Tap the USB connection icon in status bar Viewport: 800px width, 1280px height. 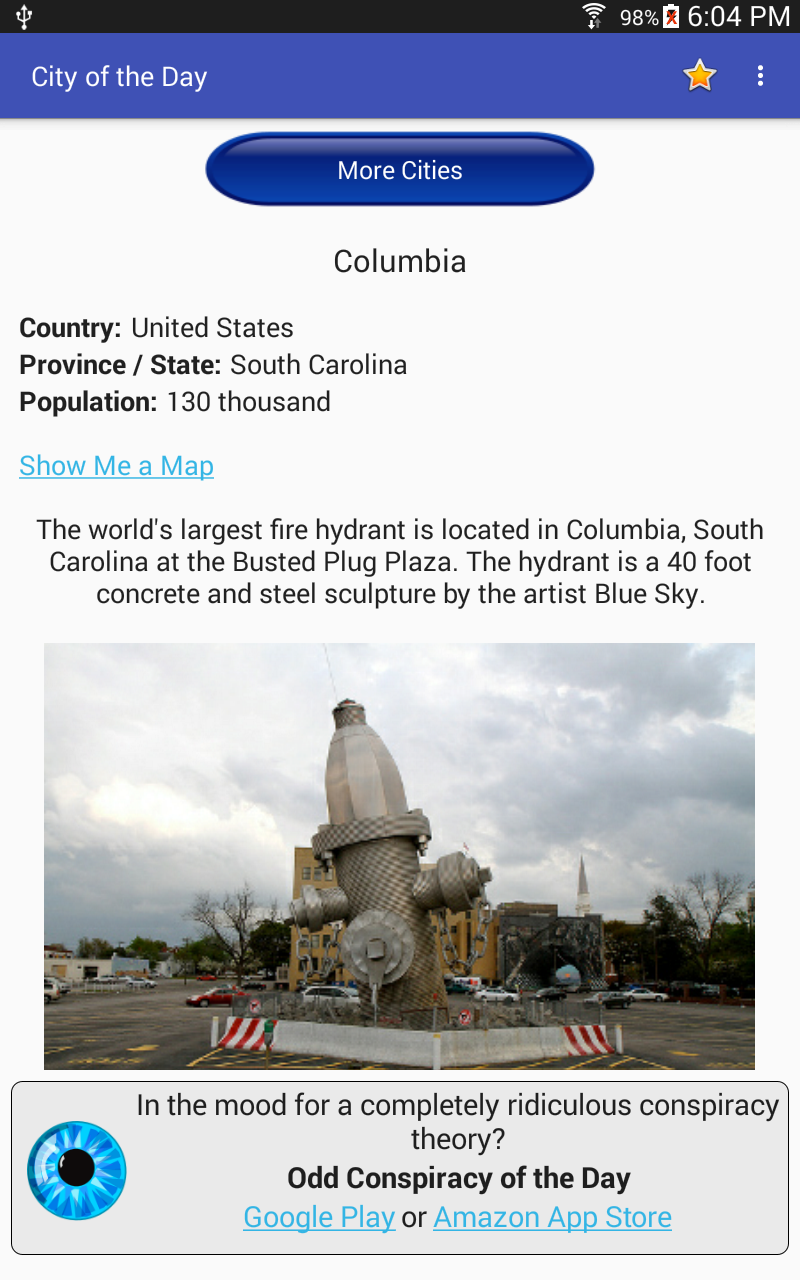click(22, 17)
